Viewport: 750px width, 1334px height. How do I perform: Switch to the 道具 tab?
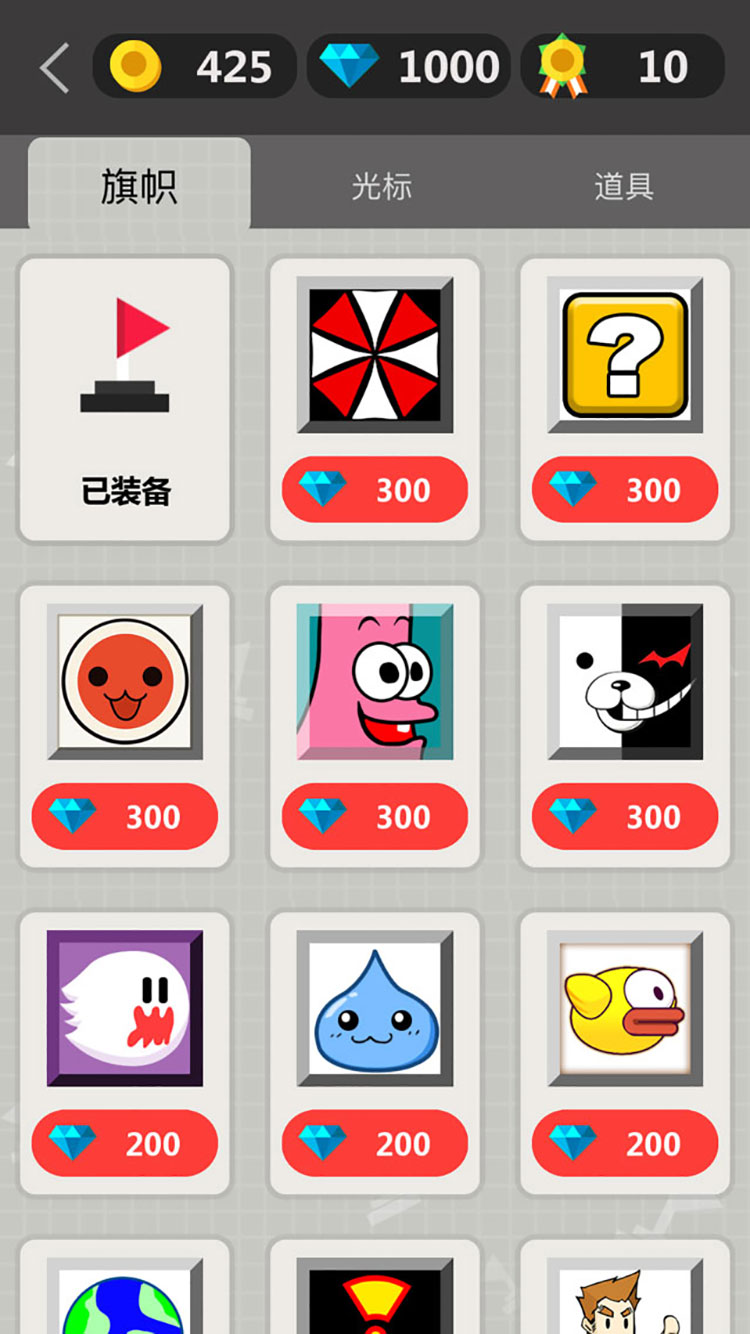623,186
